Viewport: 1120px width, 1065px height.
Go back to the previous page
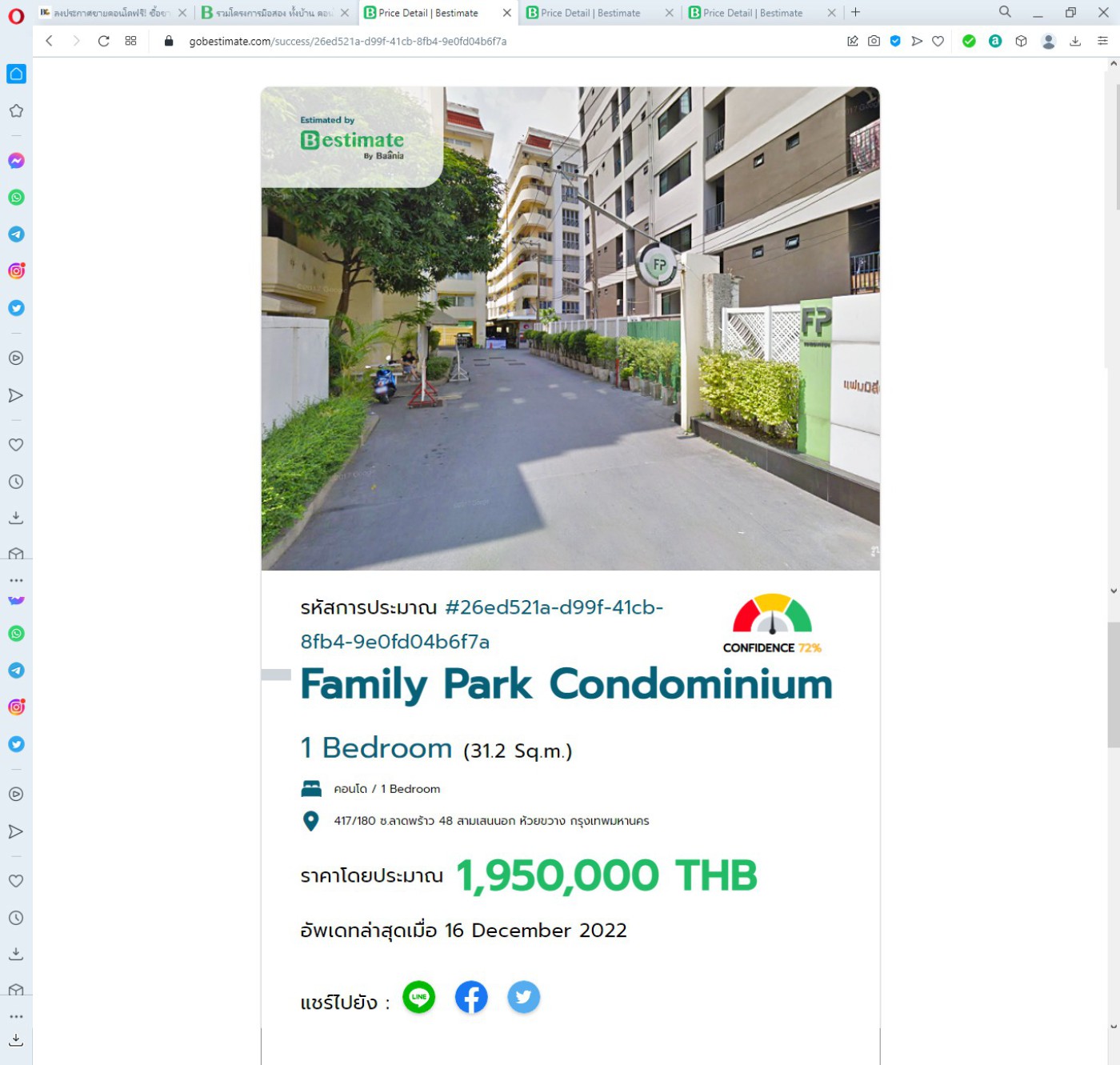pos(50,41)
